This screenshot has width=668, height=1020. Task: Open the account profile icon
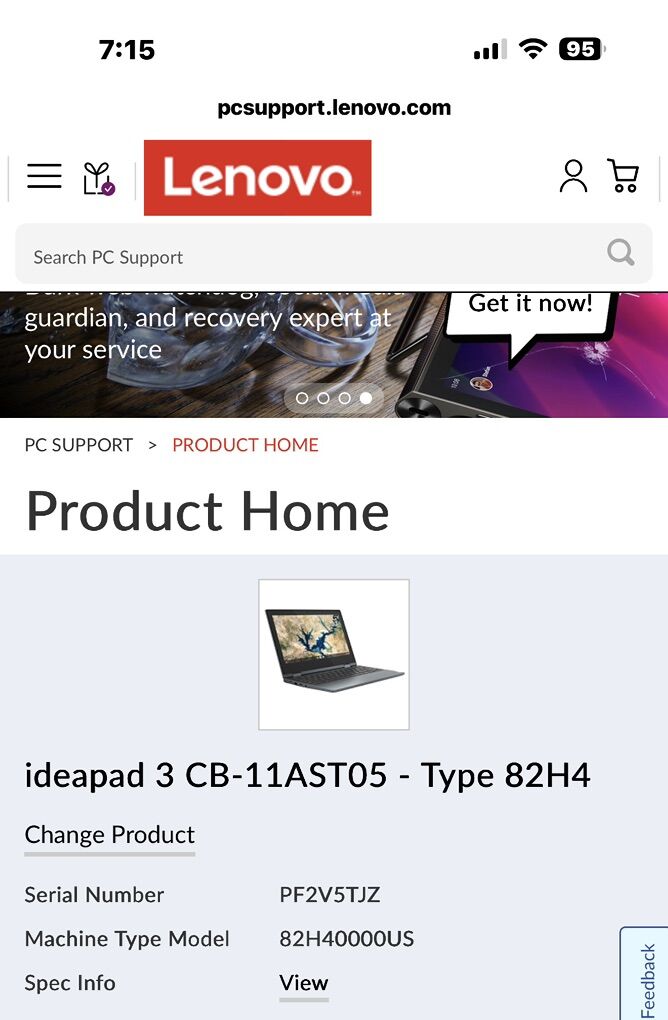tap(573, 176)
